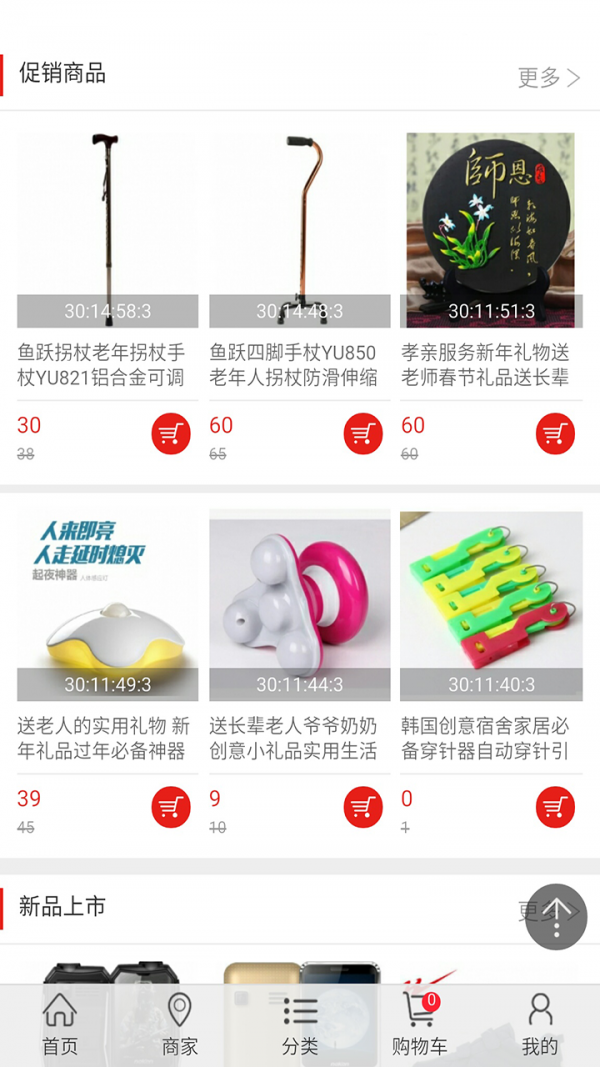
Task: Open 鱼跃四脚手杖YU850 product
Action: coord(299,230)
